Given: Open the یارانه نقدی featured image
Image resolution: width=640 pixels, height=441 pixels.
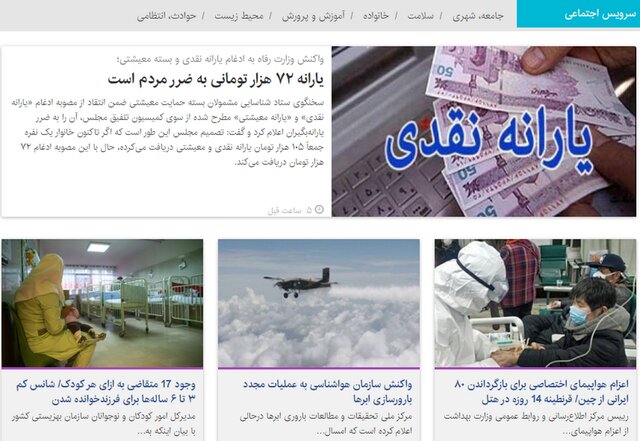Looking at the screenshot, I should click(484, 131).
